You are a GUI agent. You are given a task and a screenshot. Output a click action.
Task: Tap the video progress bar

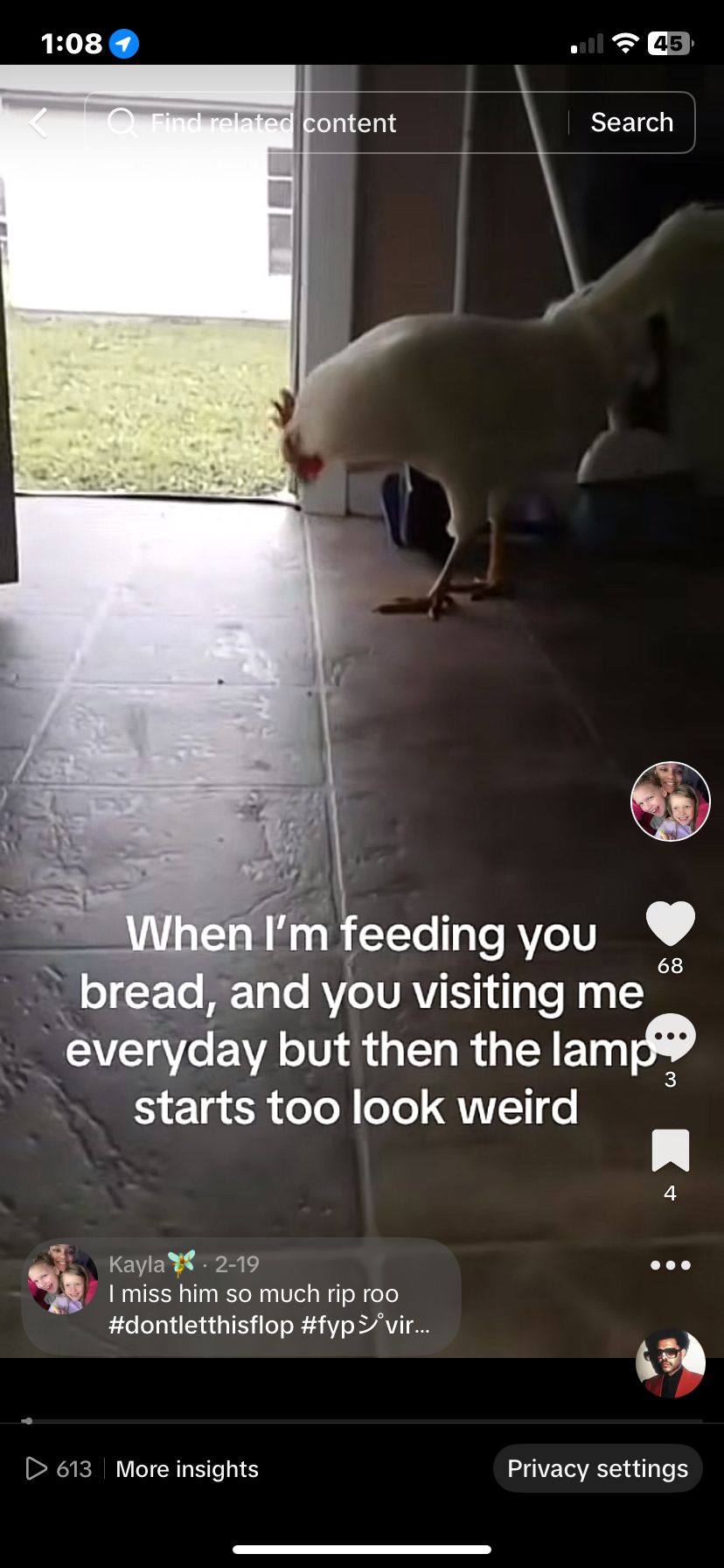[362, 1421]
